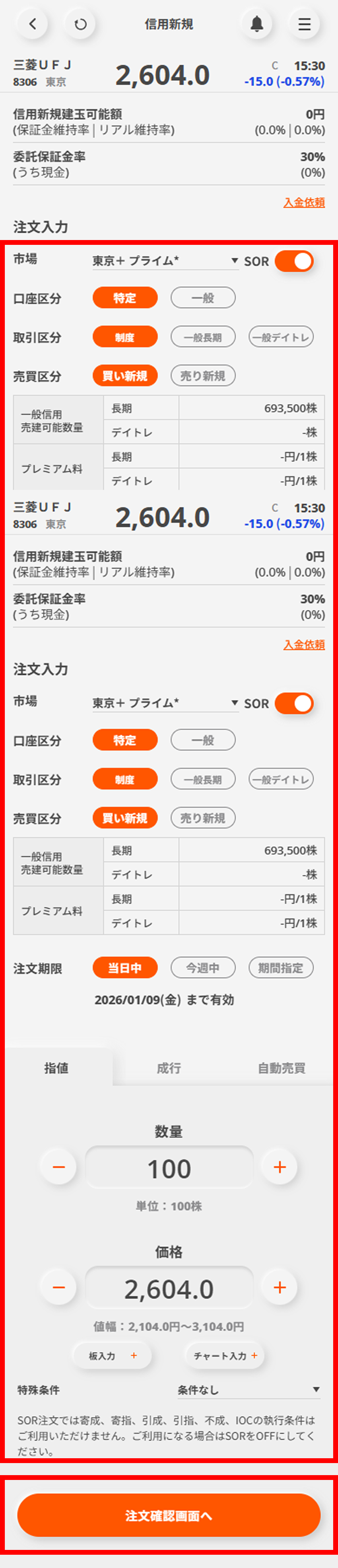
Task: Switch to the 指値 tab
Action: click(57, 1068)
